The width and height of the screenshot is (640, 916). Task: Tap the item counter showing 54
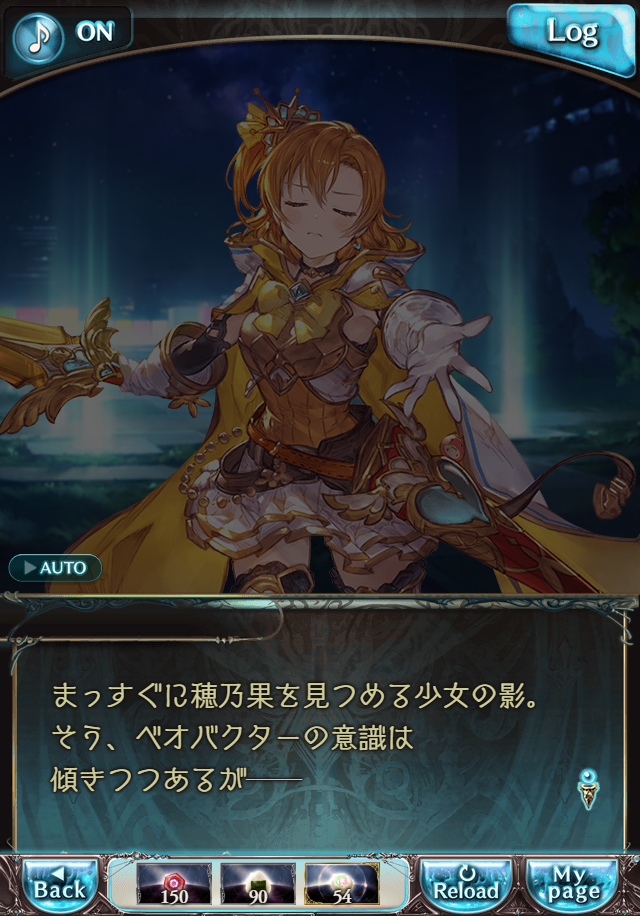(341, 884)
